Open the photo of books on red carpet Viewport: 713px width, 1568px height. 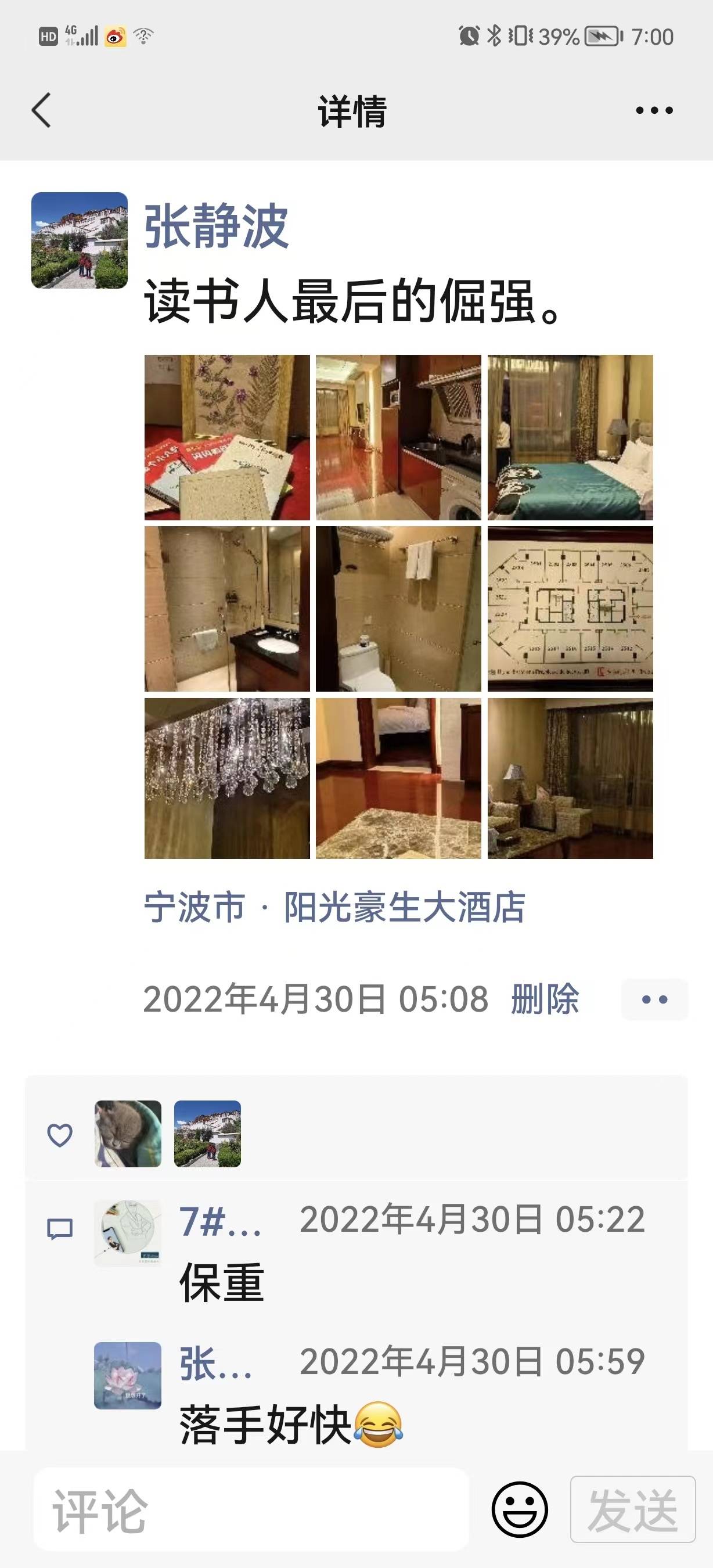(x=227, y=437)
